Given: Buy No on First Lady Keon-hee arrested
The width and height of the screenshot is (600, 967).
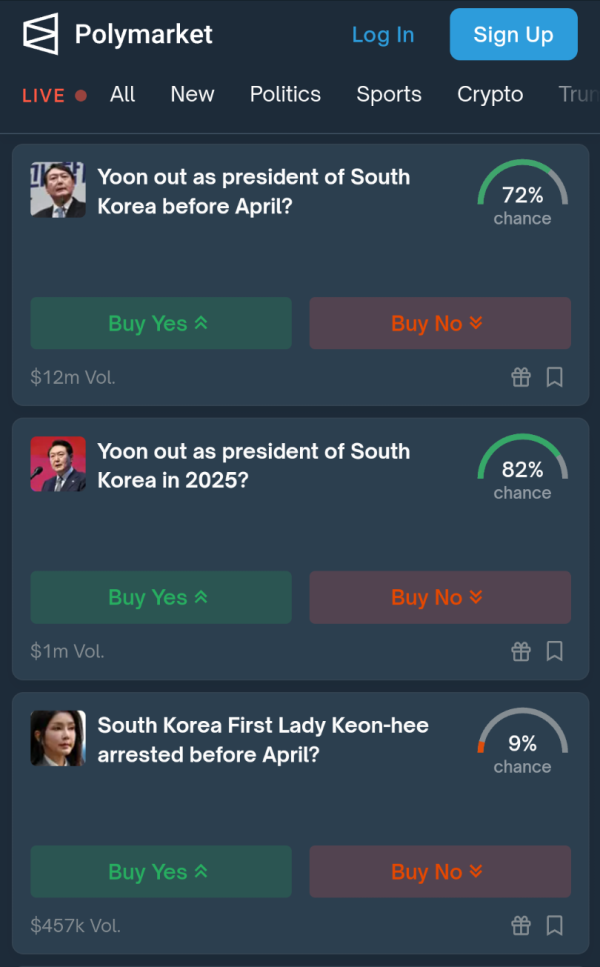Looking at the screenshot, I should pos(440,871).
